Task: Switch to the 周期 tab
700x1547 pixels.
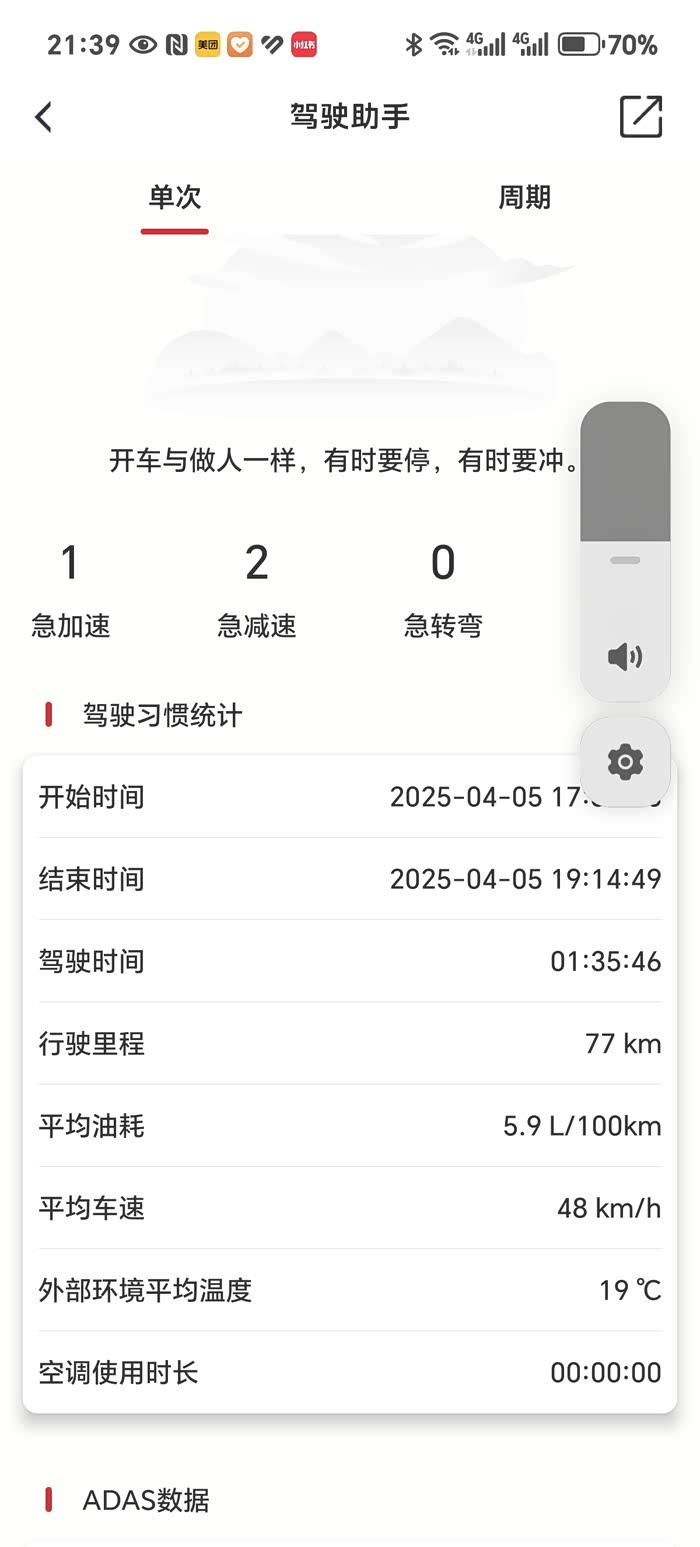Action: point(524,198)
